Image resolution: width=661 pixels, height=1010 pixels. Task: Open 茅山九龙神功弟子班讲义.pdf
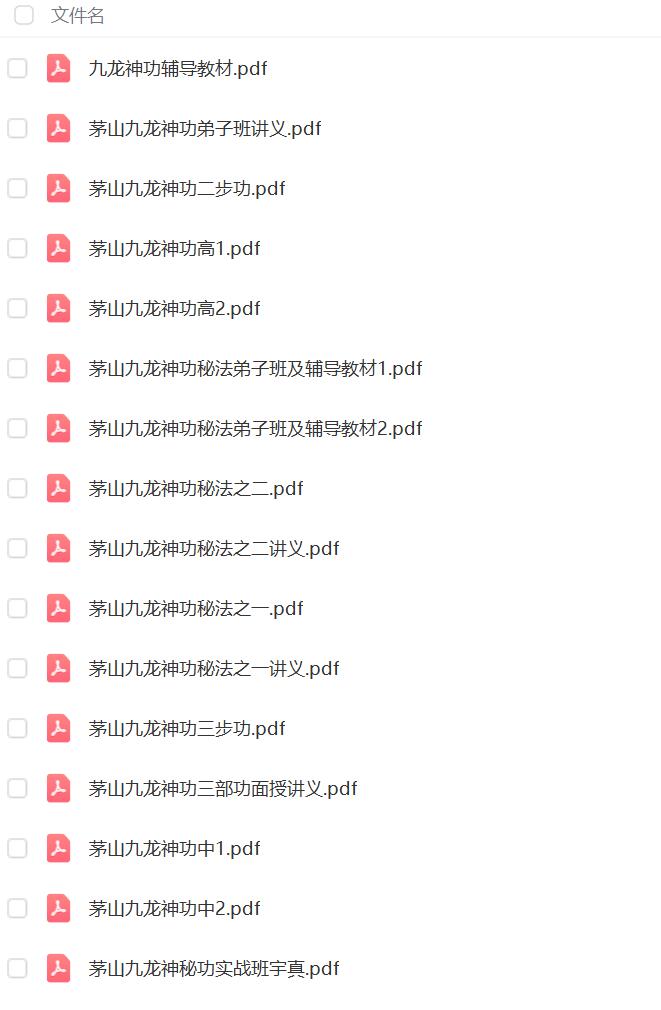click(204, 129)
